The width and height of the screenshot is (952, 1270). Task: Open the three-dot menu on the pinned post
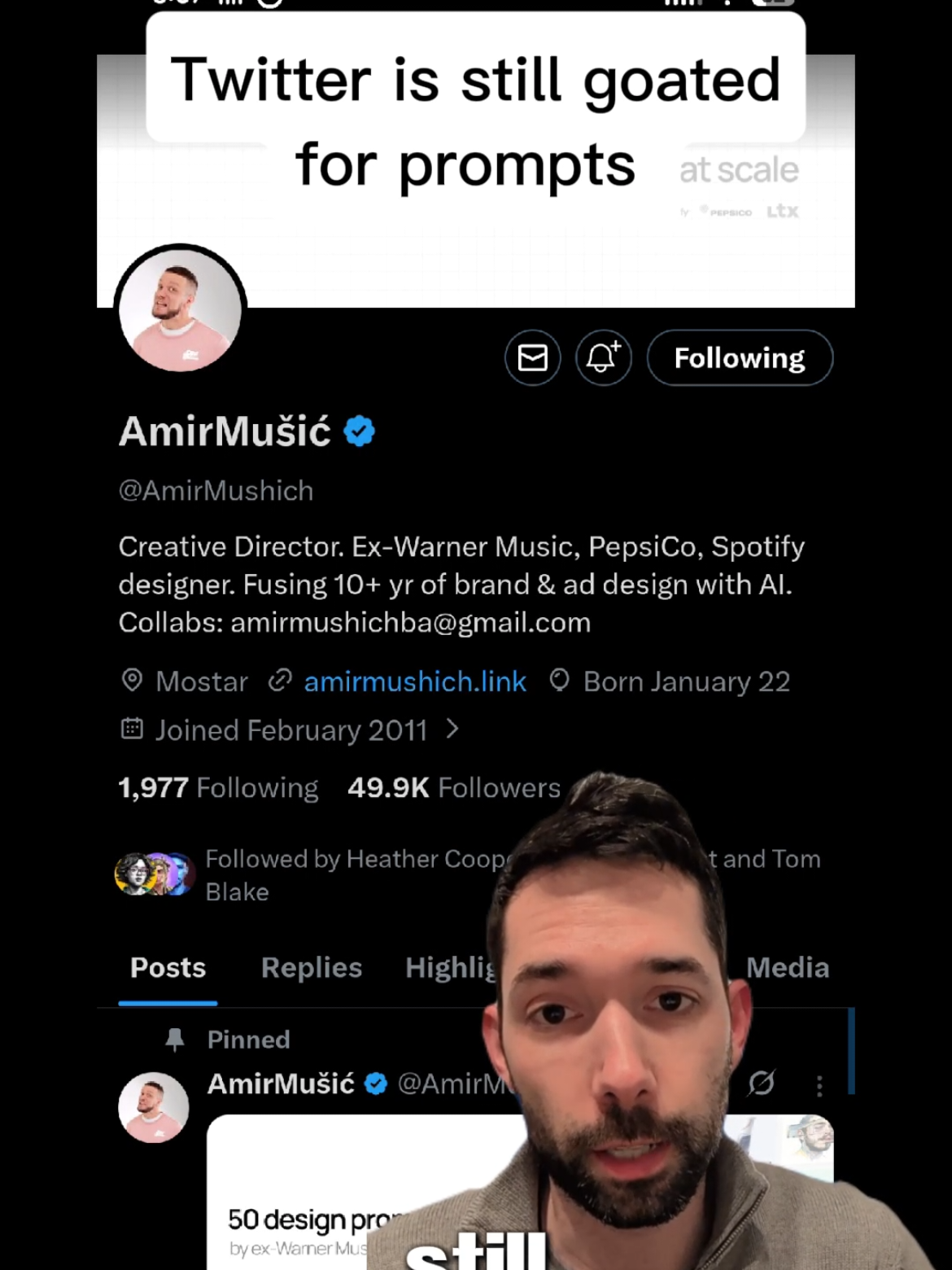(819, 1084)
